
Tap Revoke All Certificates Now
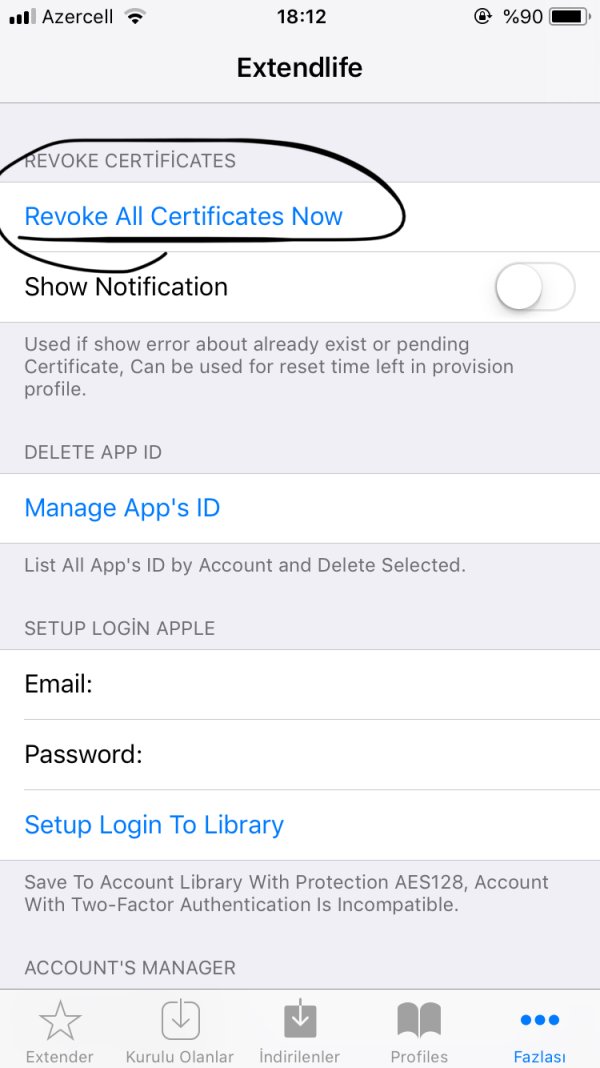184,217
